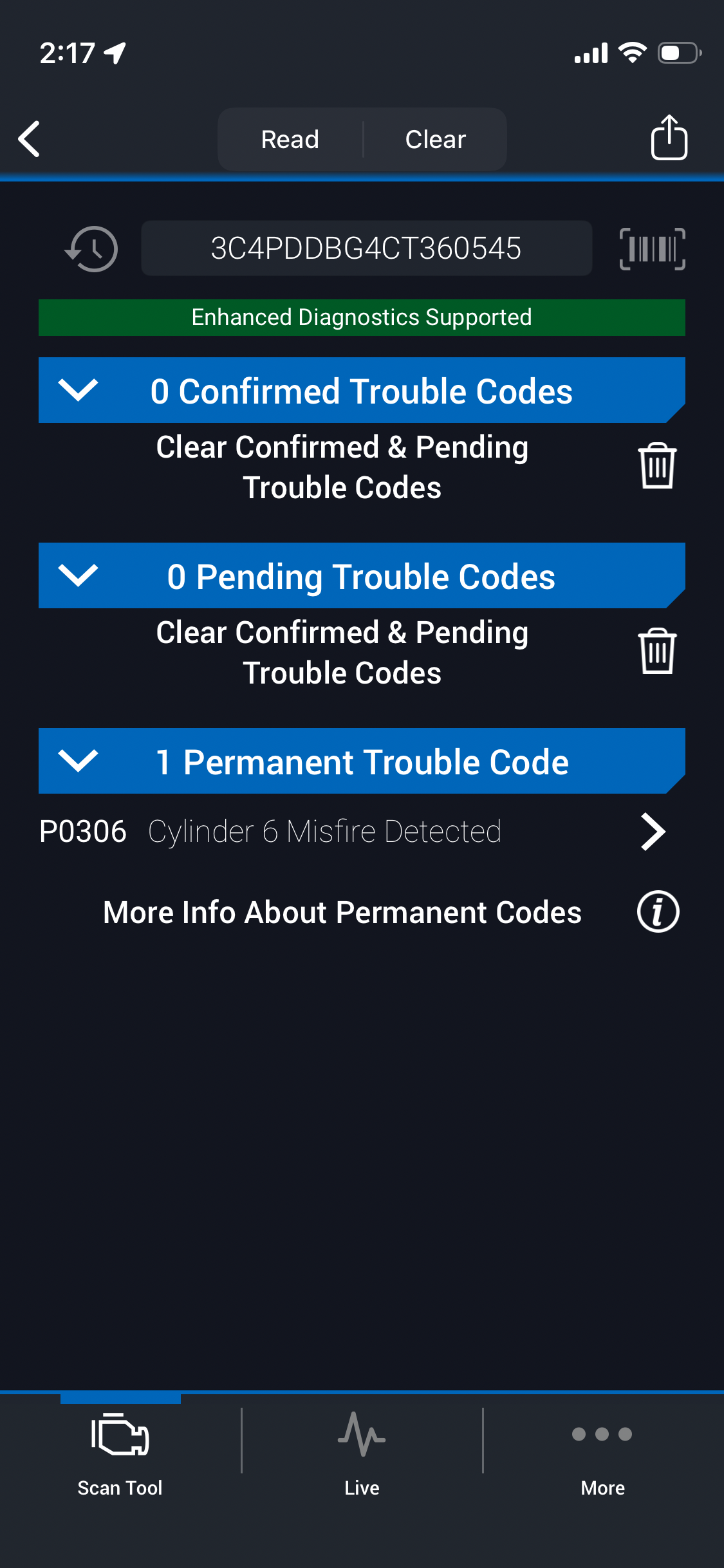Open More Info About Permanent Codes
This screenshot has width=724, height=1568.
[x=658, y=911]
